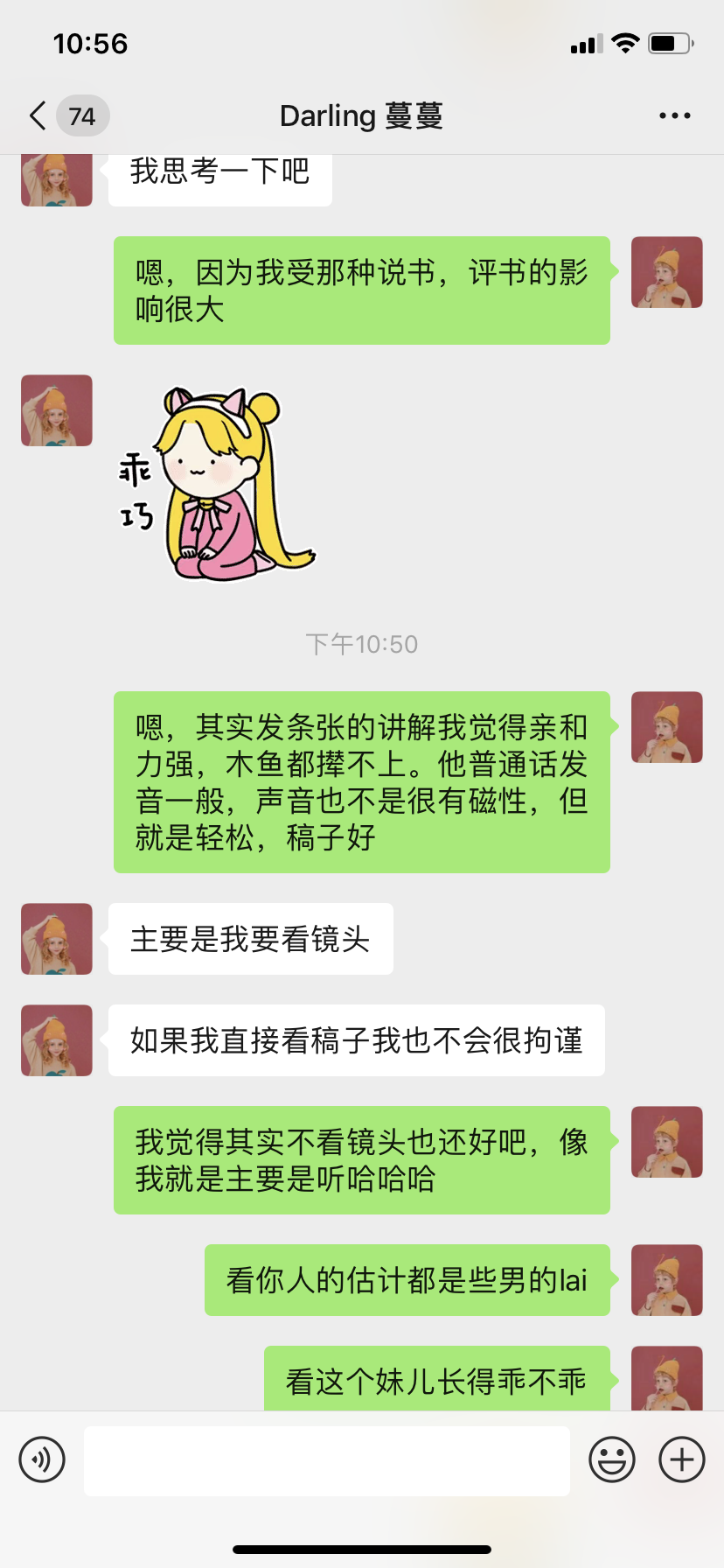Screen dimensions: 724x1568
Task: Open chat info via three-dot menu
Action: (675, 115)
